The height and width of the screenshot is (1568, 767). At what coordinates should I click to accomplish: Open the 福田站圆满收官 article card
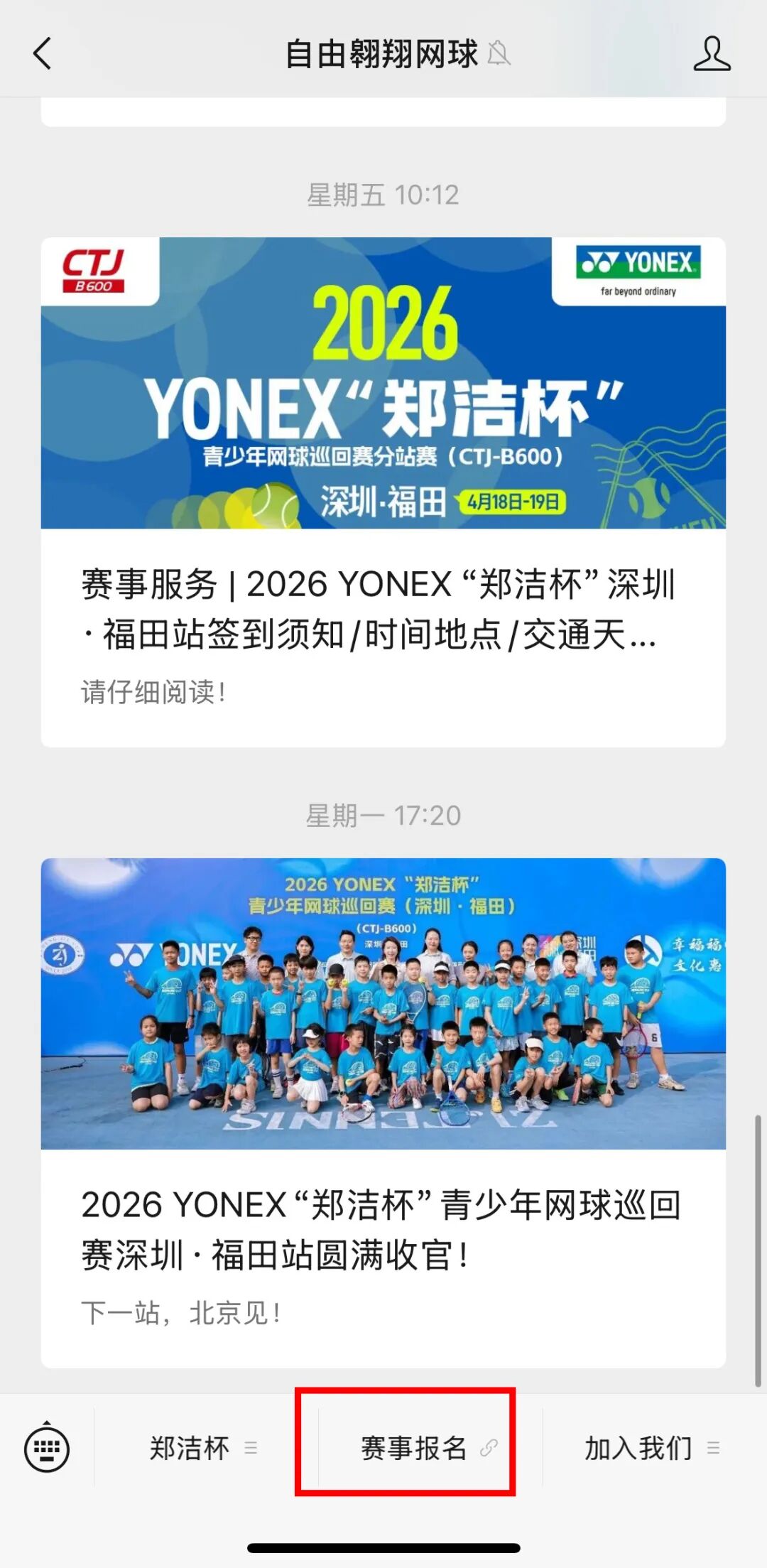tap(383, 1113)
